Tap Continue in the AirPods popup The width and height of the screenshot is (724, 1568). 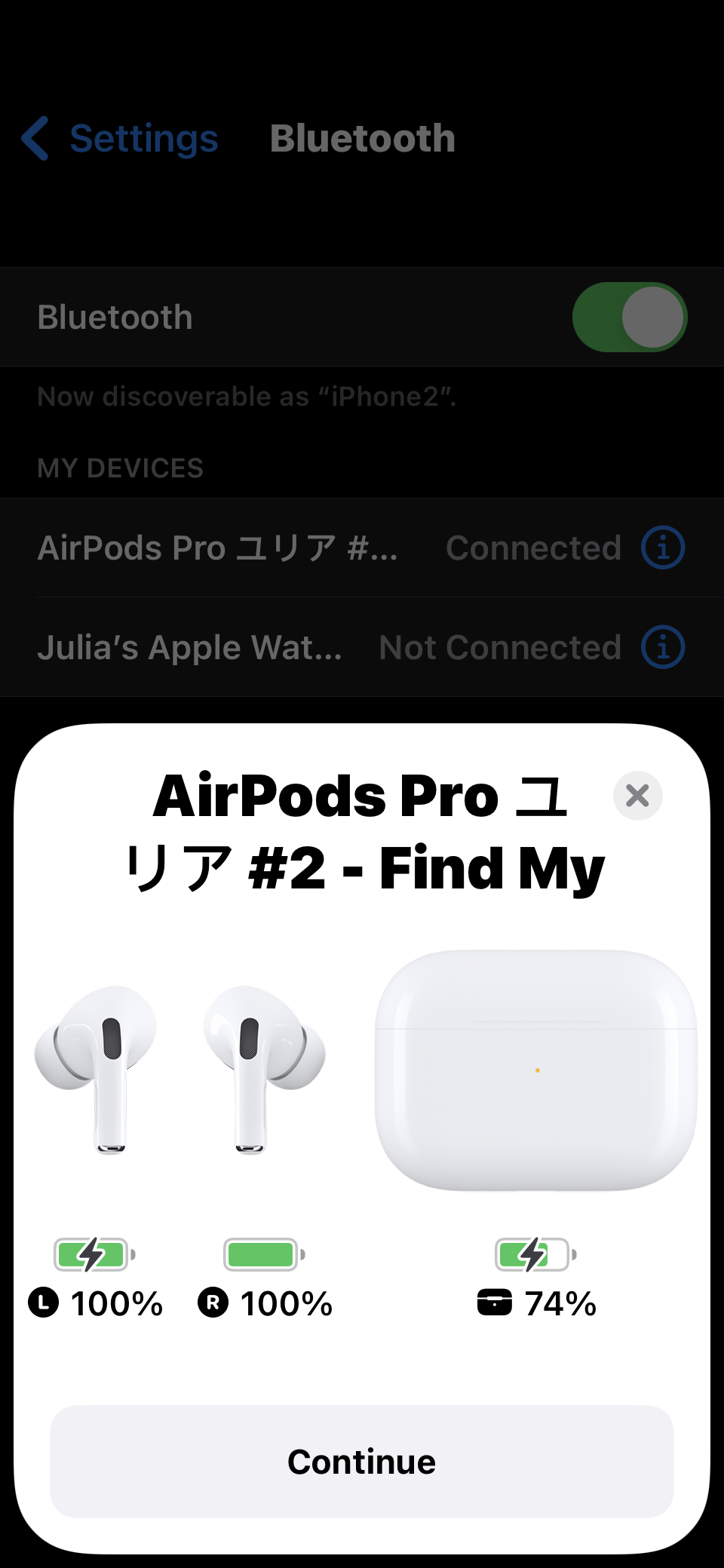[361, 1461]
